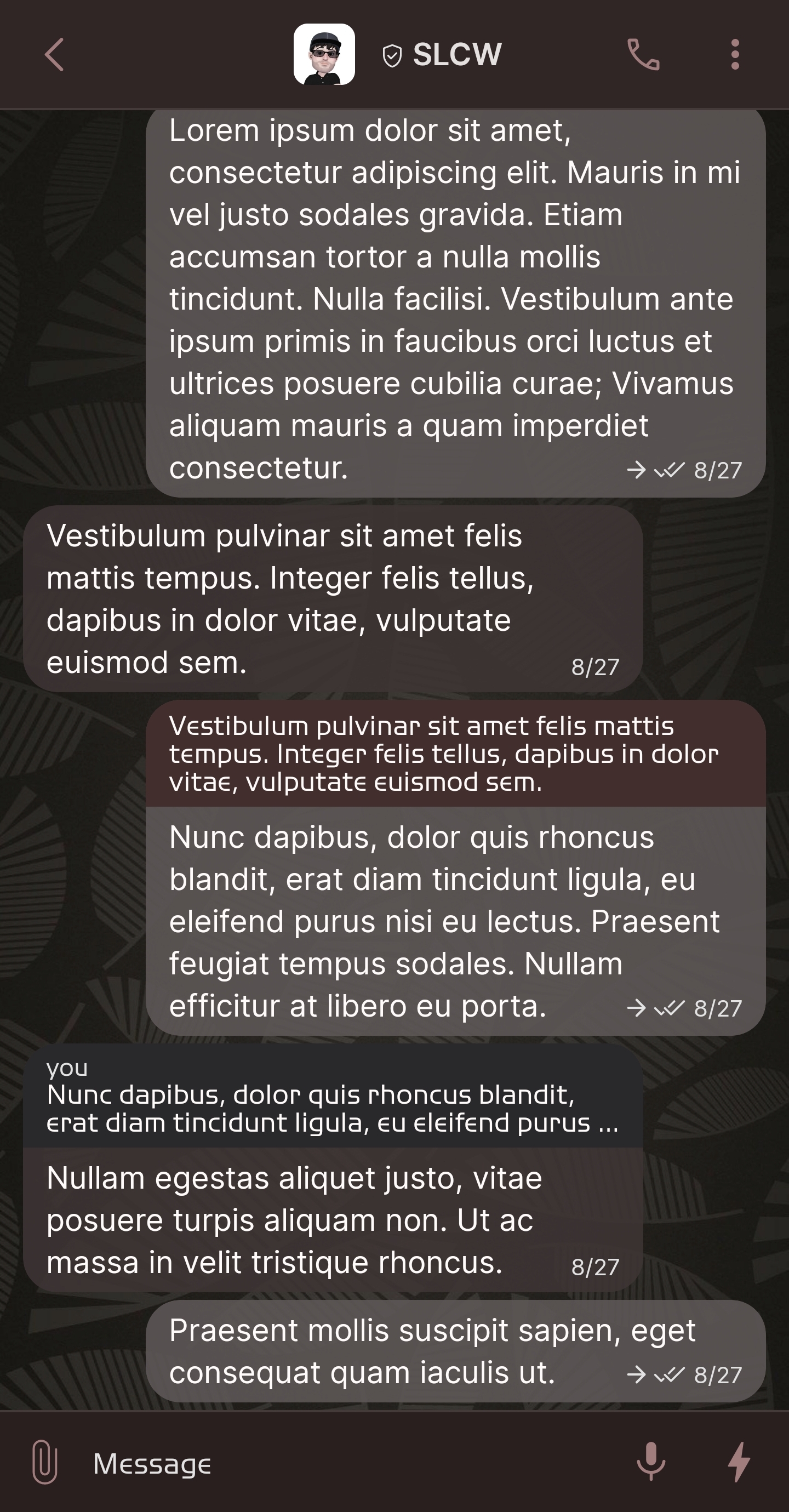
Task: Jump to quoted message from "you"
Action: coord(332,1096)
